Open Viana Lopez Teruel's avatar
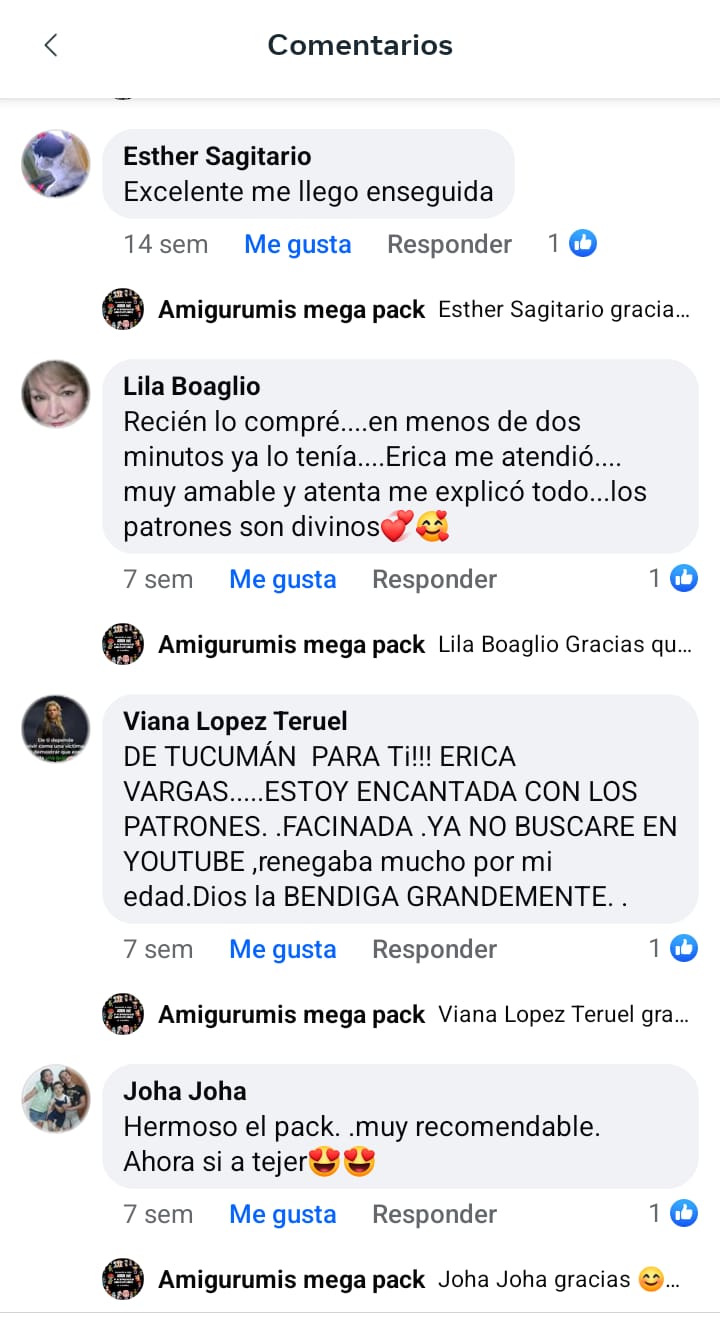 pyautogui.click(x=56, y=729)
